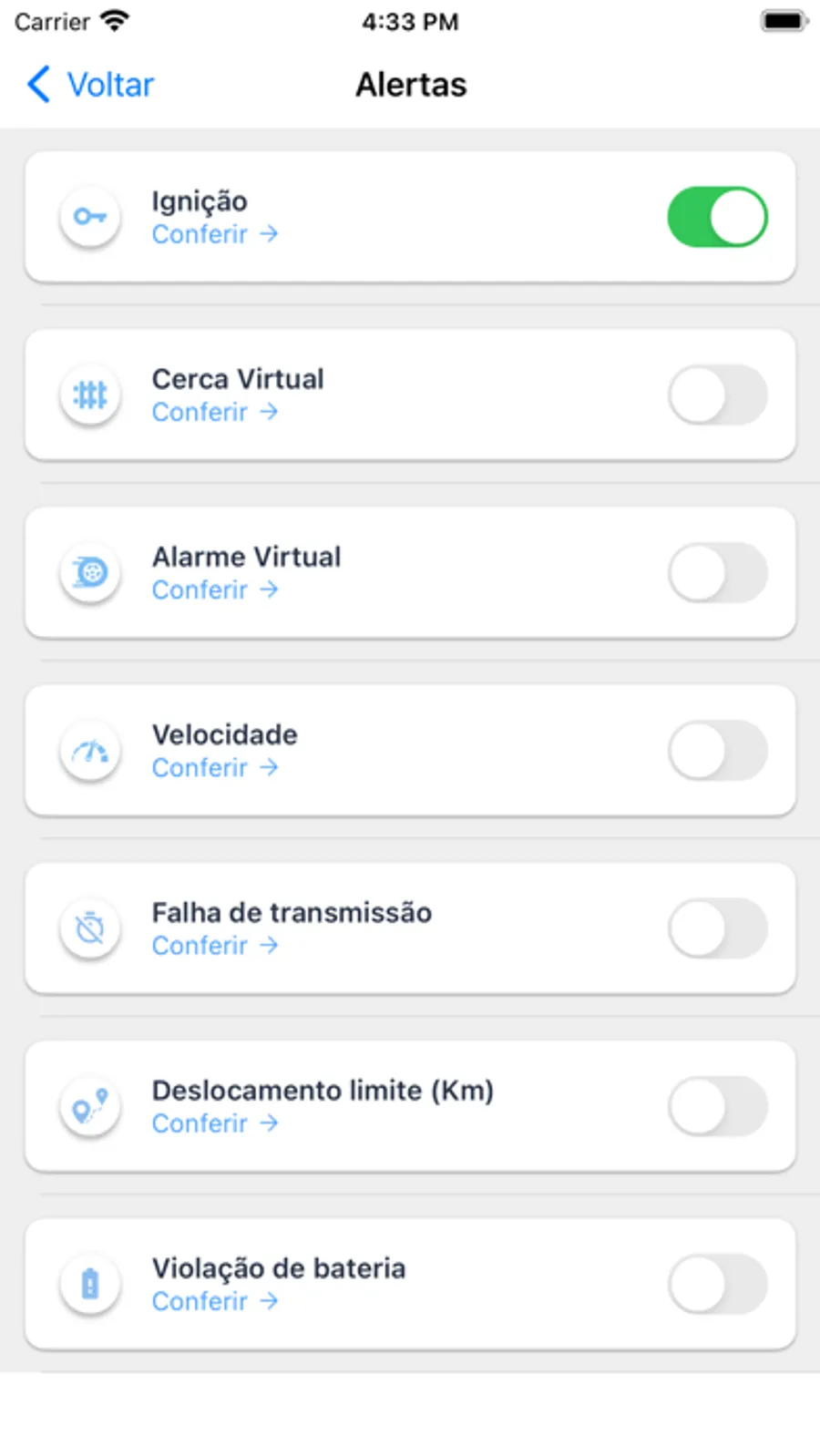Click the Falha de transmissão icon
This screenshot has height=1456, width=820.
pyautogui.click(x=89, y=928)
